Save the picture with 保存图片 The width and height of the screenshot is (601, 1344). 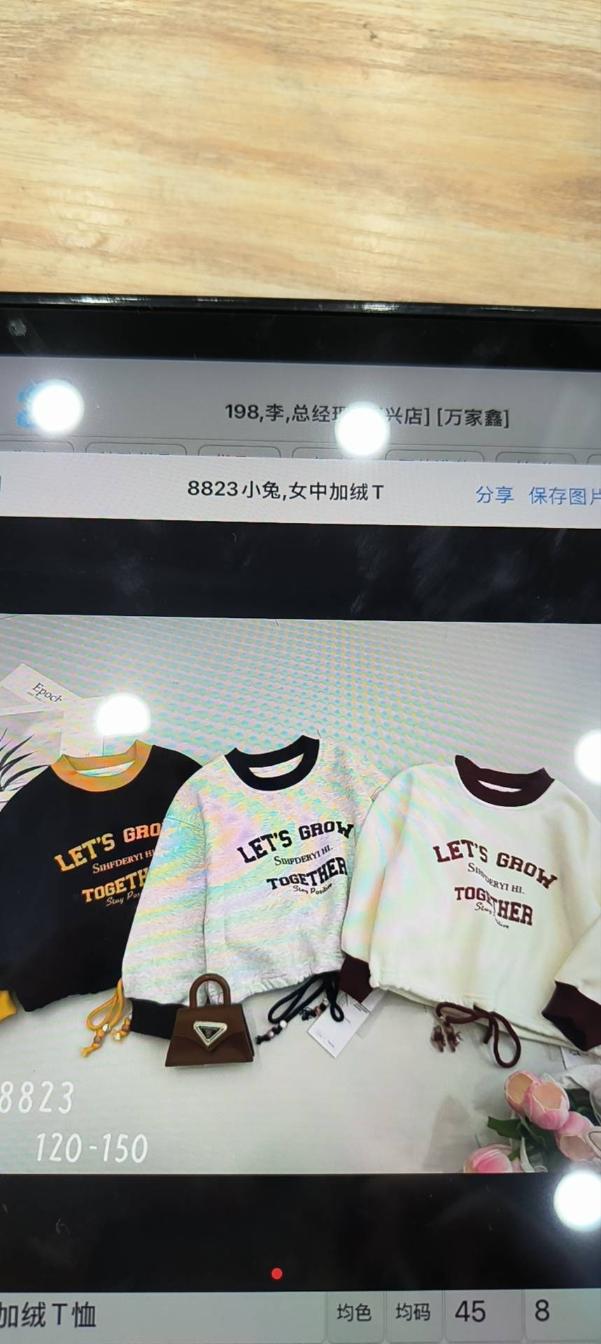point(564,495)
